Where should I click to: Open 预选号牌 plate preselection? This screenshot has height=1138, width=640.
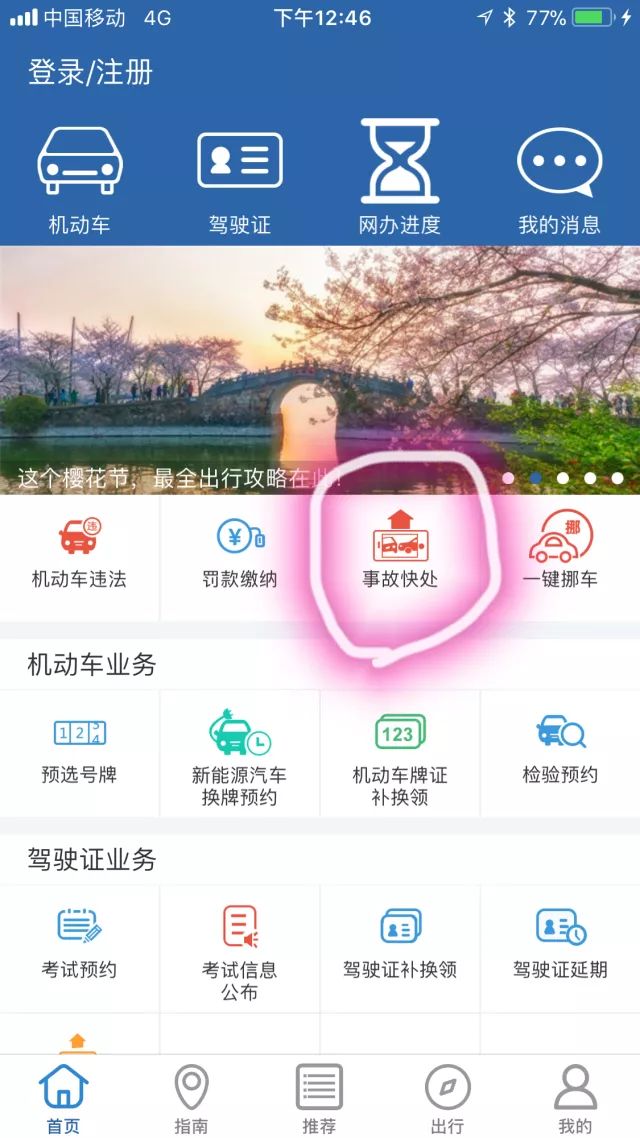point(79,752)
